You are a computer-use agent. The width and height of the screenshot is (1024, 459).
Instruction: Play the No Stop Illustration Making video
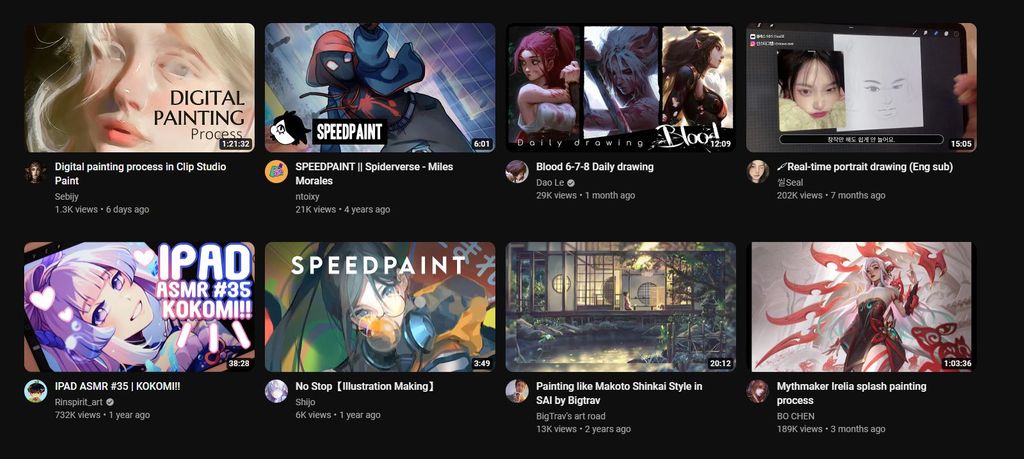tap(380, 306)
